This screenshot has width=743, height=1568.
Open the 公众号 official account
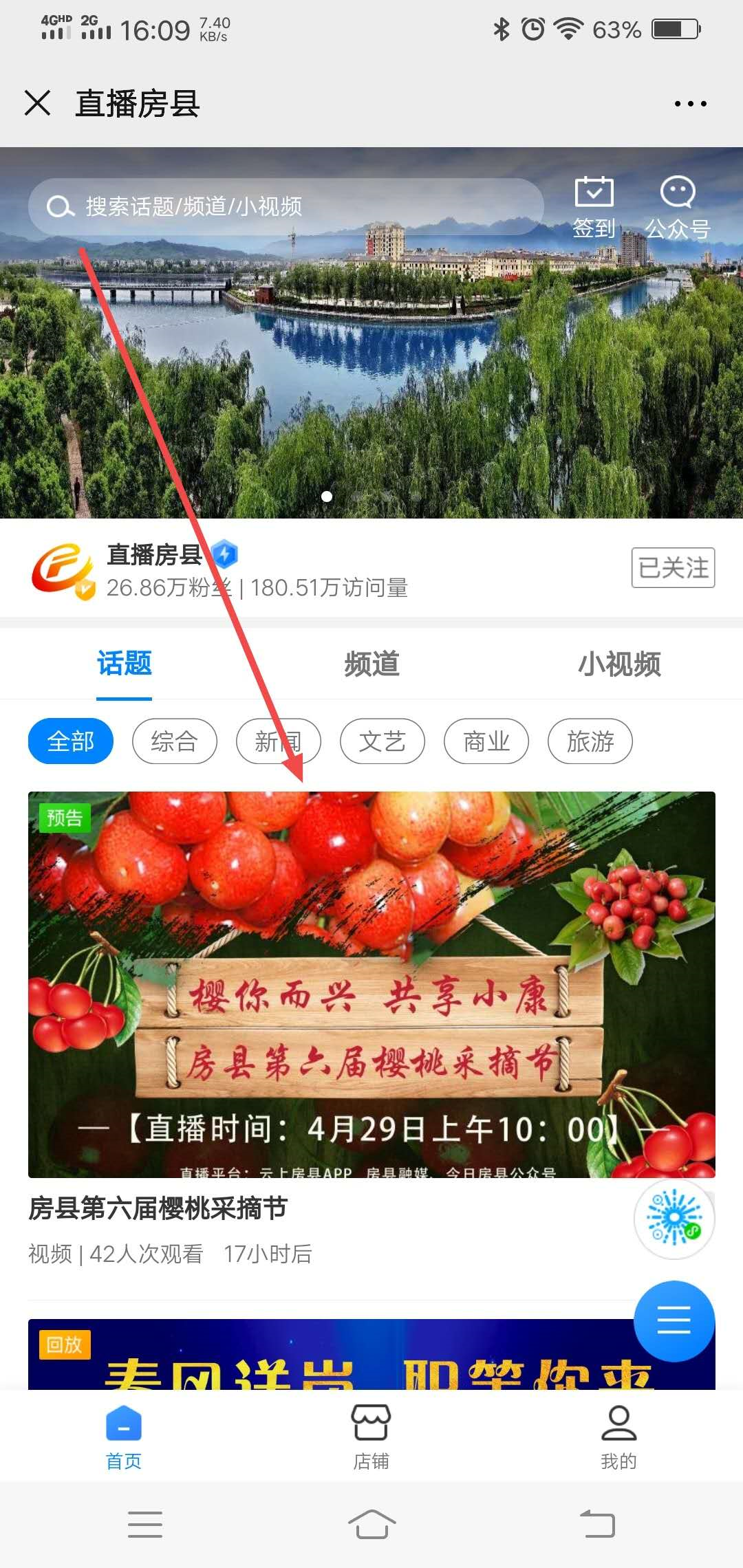click(x=678, y=206)
